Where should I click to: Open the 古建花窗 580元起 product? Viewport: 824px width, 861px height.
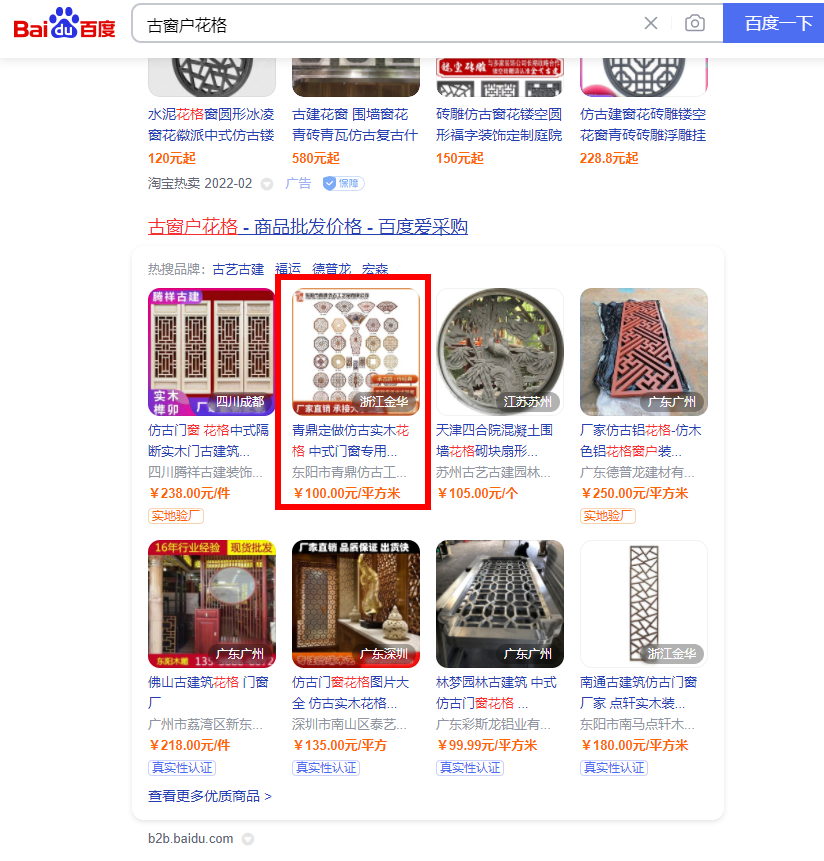[x=355, y=124]
